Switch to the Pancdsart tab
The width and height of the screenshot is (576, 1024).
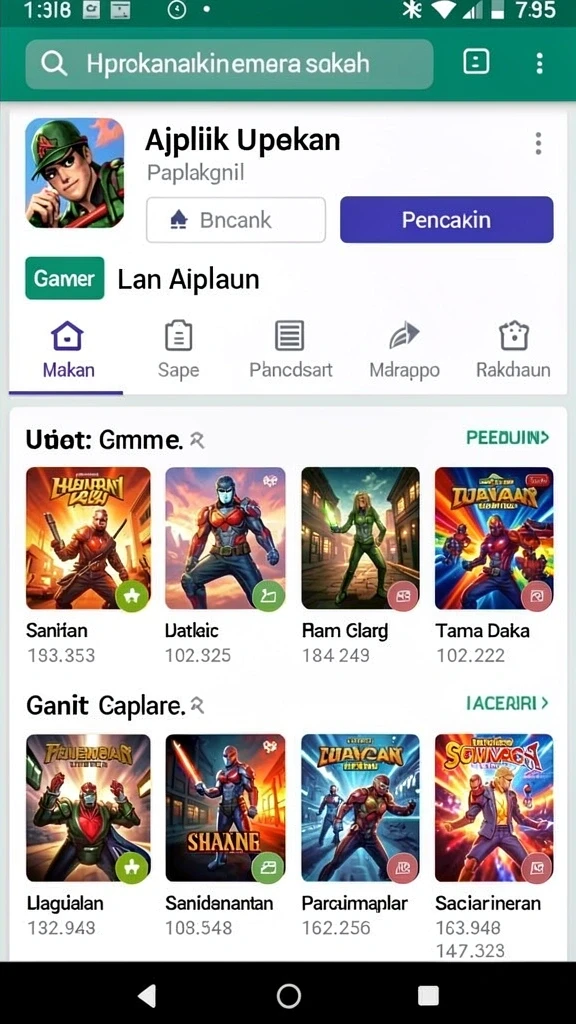[x=290, y=351]
